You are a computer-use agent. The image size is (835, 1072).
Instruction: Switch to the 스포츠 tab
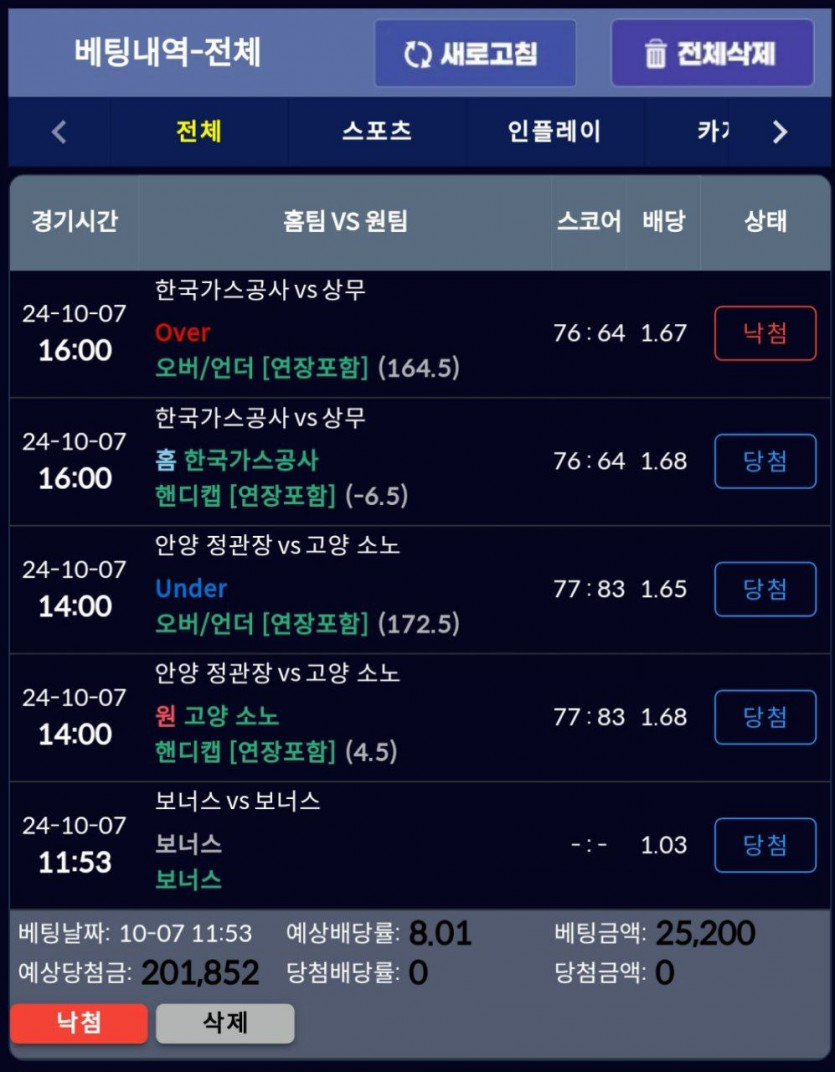coord(377,131)
